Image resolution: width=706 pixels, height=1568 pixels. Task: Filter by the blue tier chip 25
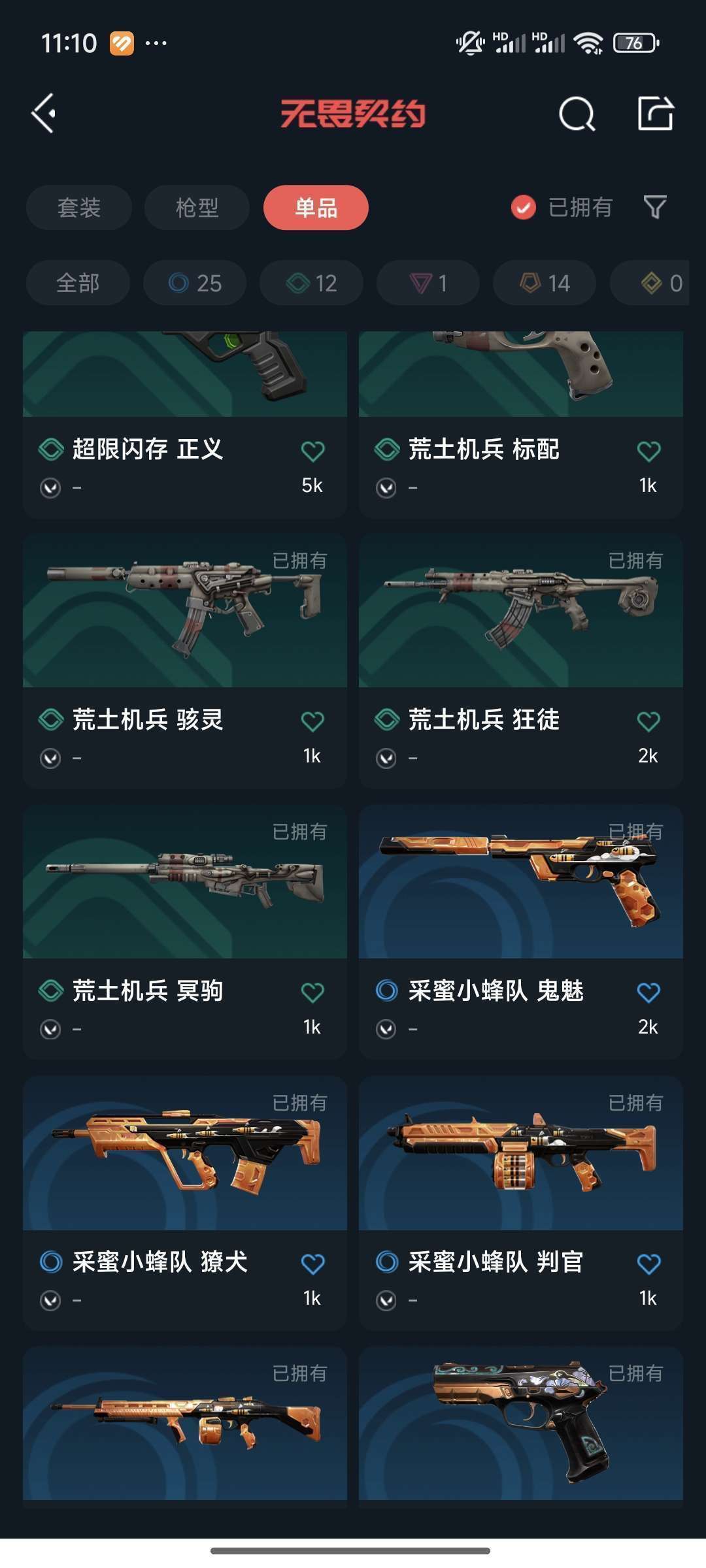[195, 283]
